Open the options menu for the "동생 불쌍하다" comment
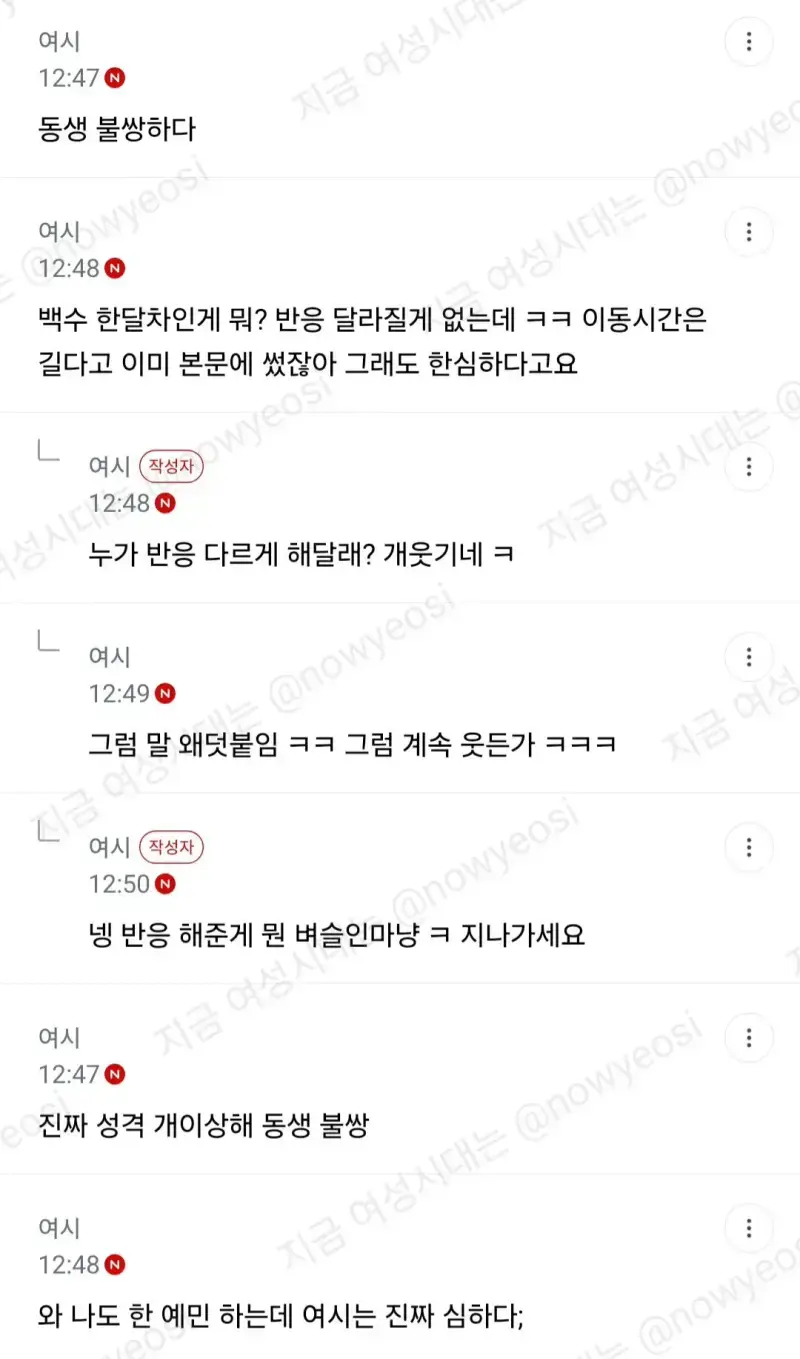This screenshot has height=1359, width=800. [x=749, y=43]
